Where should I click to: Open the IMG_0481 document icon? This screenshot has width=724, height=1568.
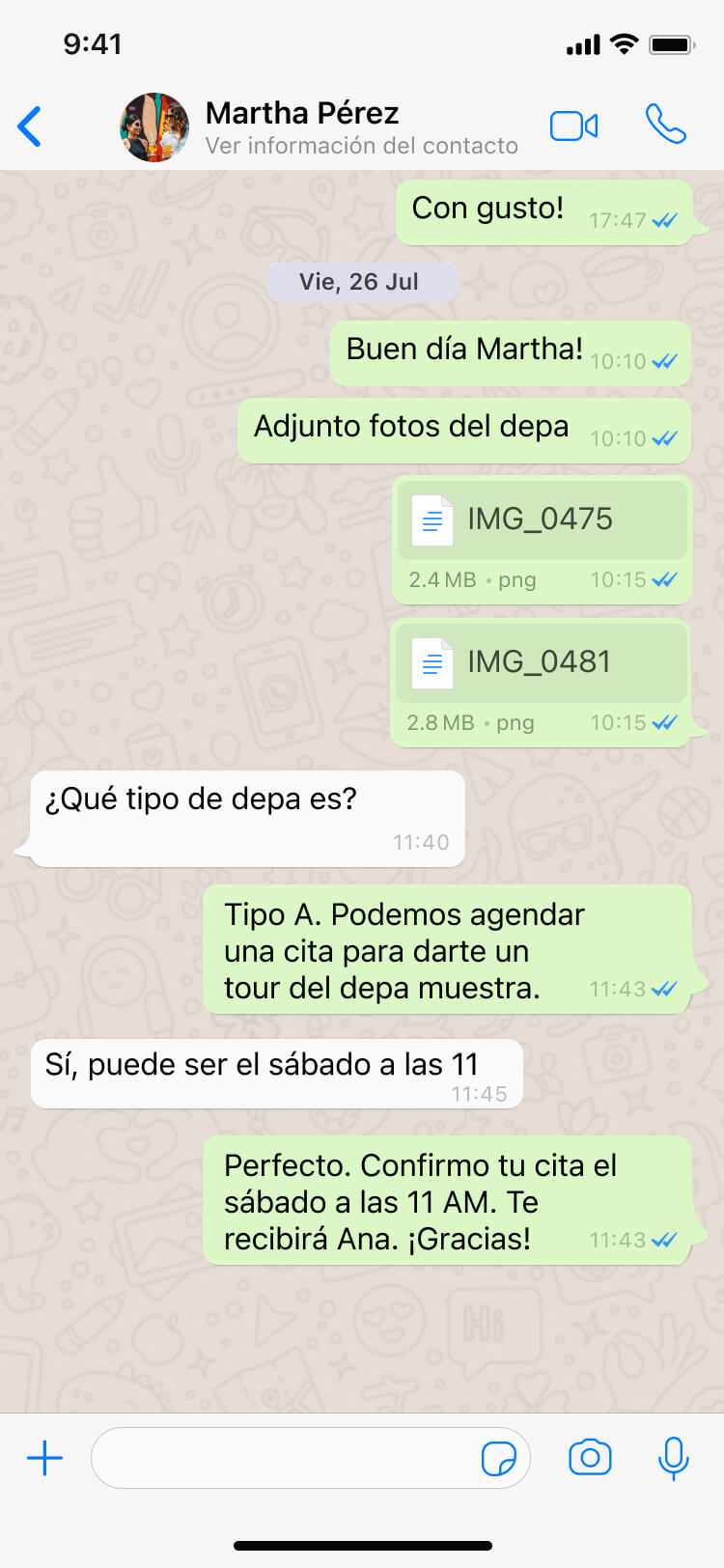(x=432, y=662)
